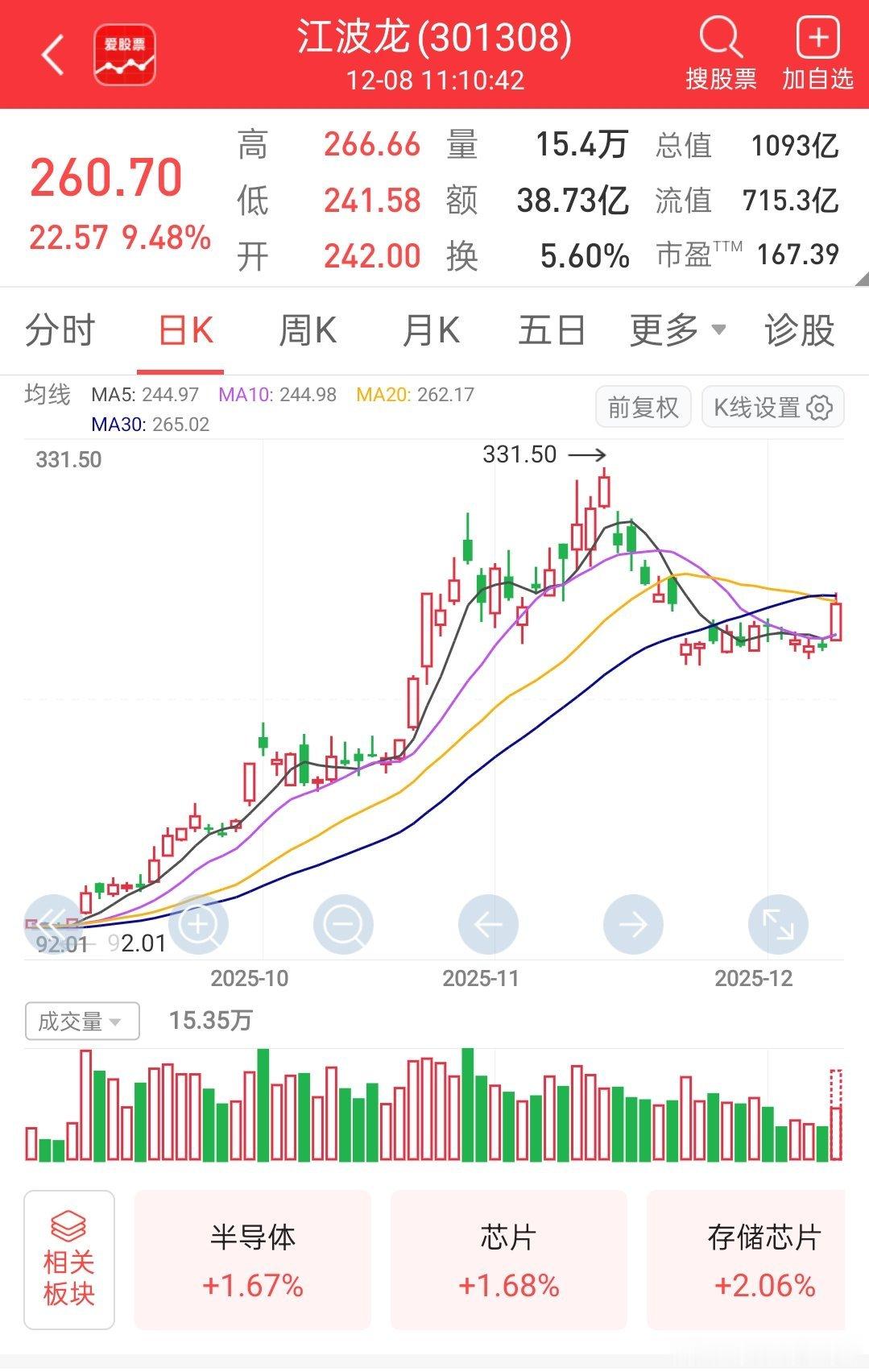Switch to the 分时 tab
Viewport: 869px width, 1372px height.
tap(60, 331)
